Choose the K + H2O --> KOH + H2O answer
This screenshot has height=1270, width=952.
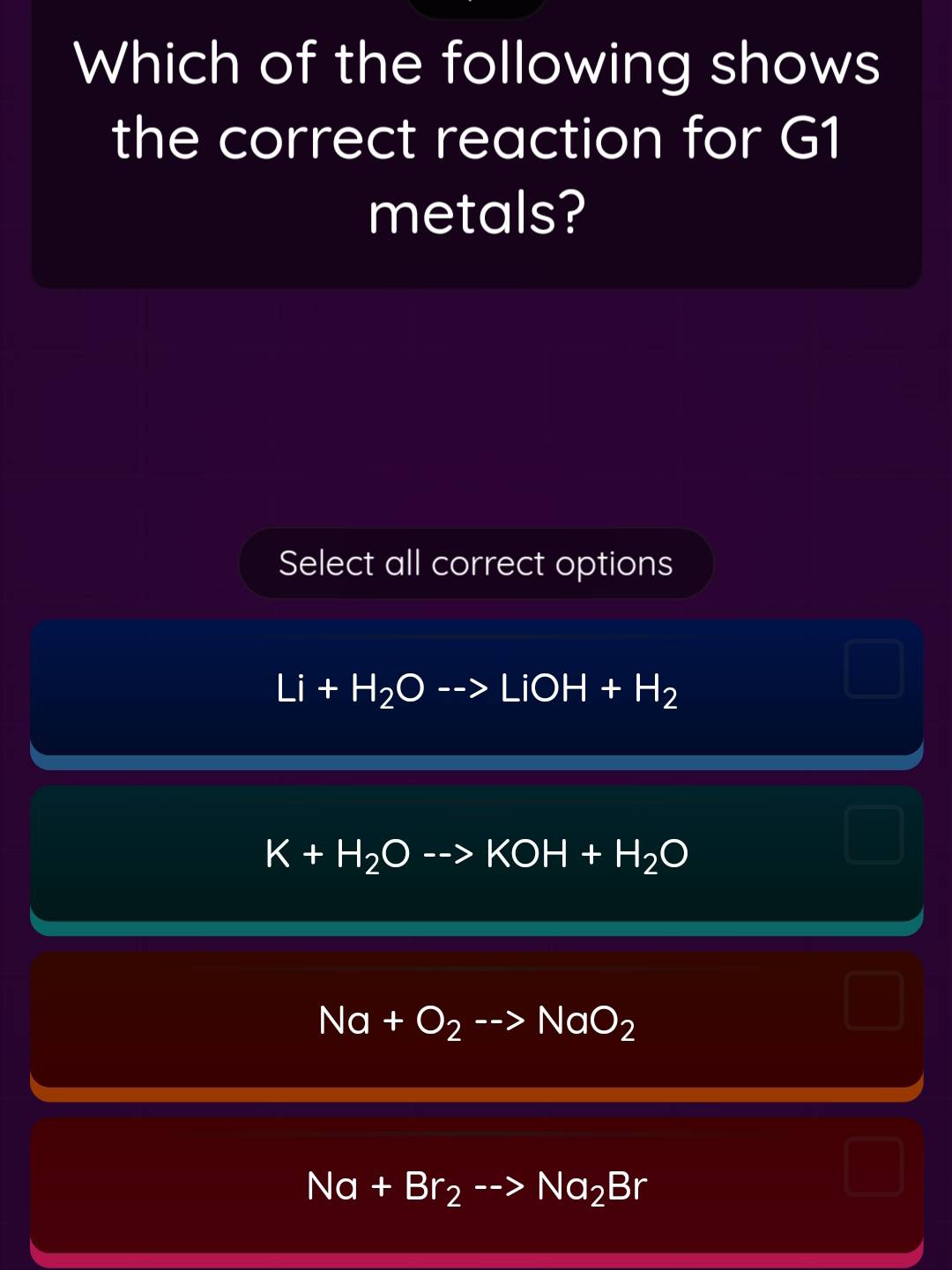(x=476, y=854)
